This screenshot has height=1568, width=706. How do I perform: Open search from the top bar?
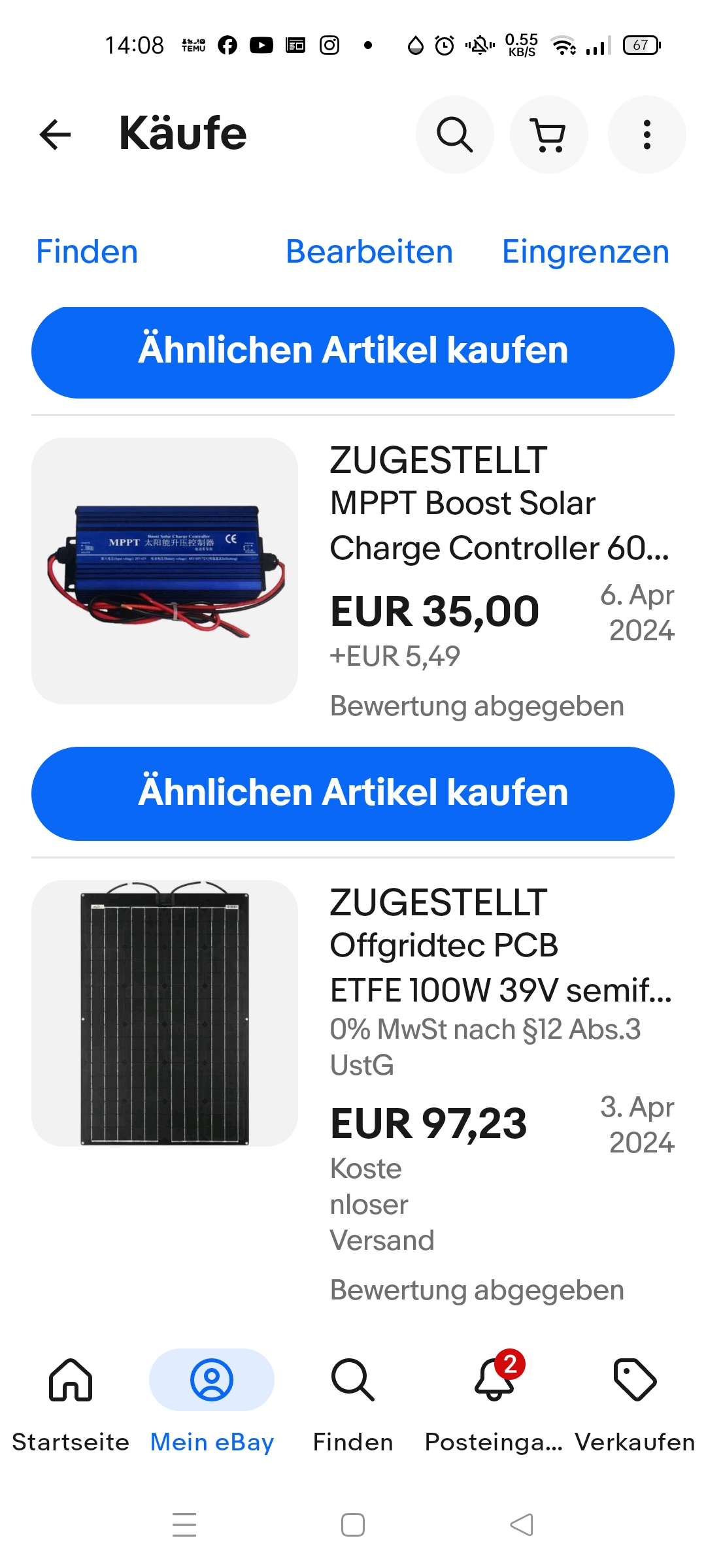(454, 135)
